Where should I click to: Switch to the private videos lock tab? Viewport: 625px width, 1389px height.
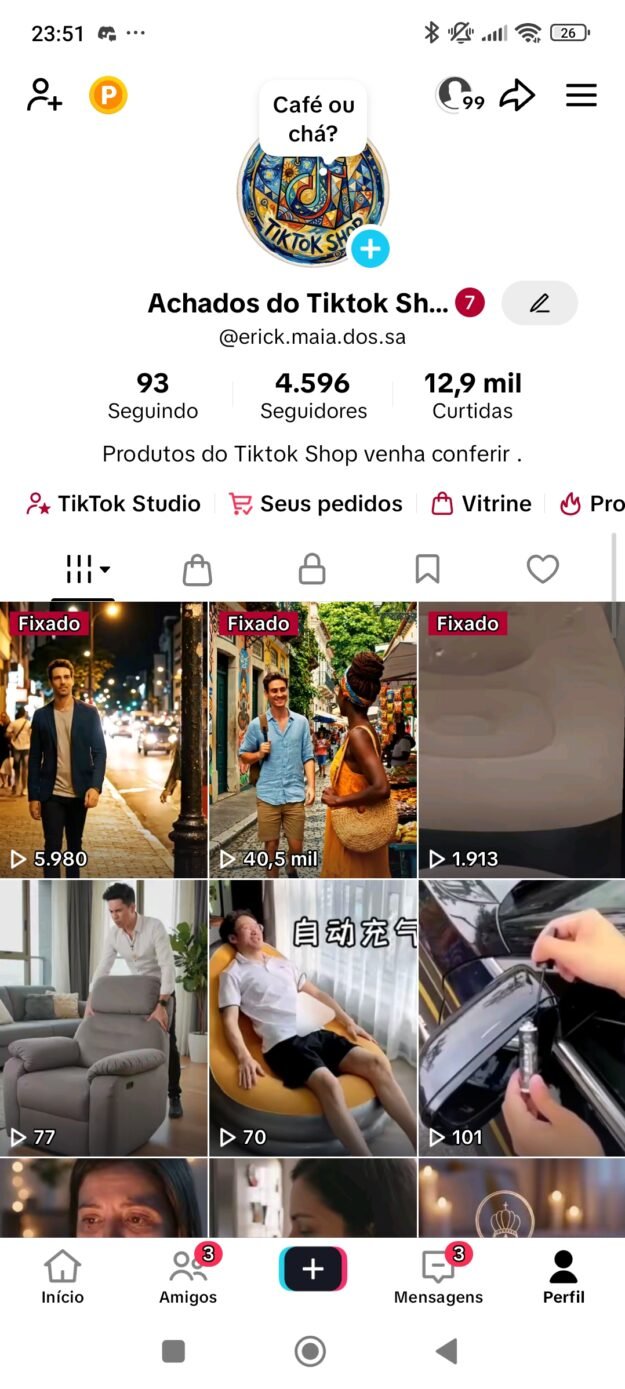(x=312, y=569)
